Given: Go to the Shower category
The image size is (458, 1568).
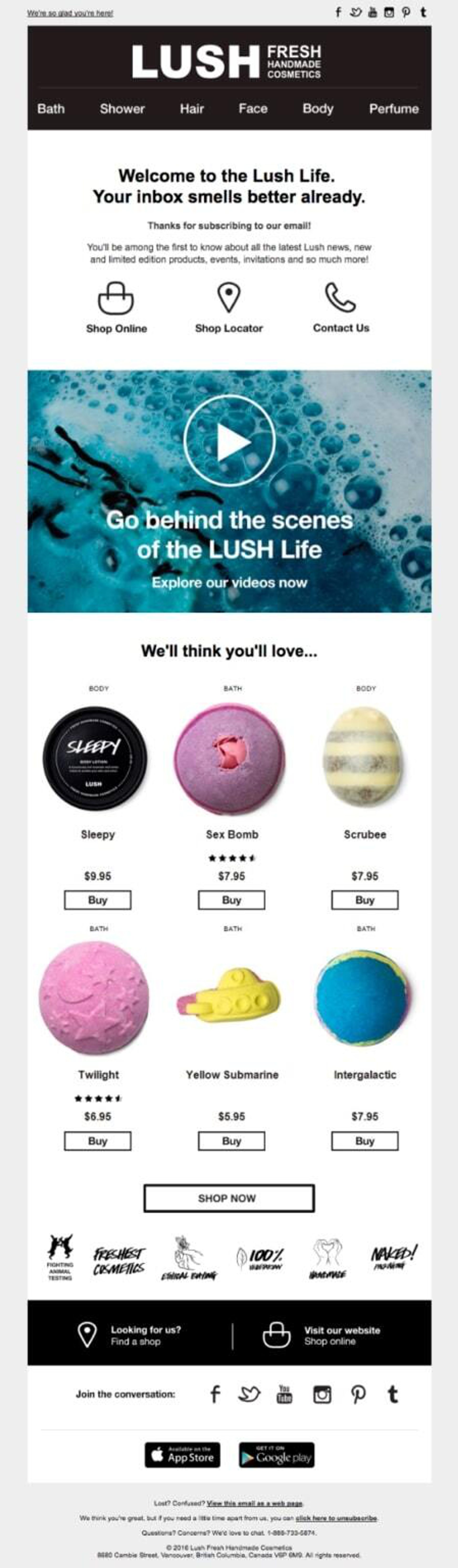Looking at the screenshot, I should pos(122,108).
